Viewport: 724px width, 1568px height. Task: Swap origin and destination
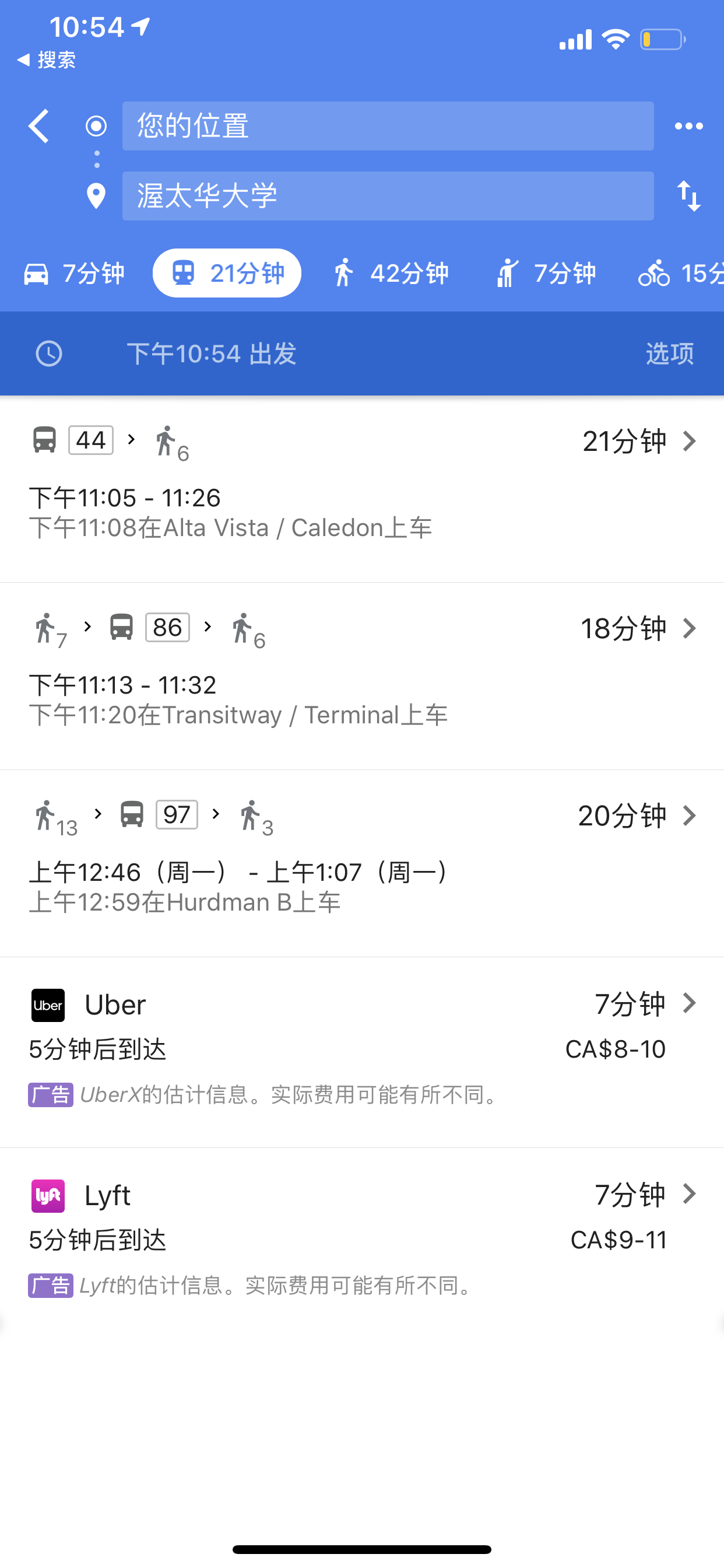click(x=688, y=196)
